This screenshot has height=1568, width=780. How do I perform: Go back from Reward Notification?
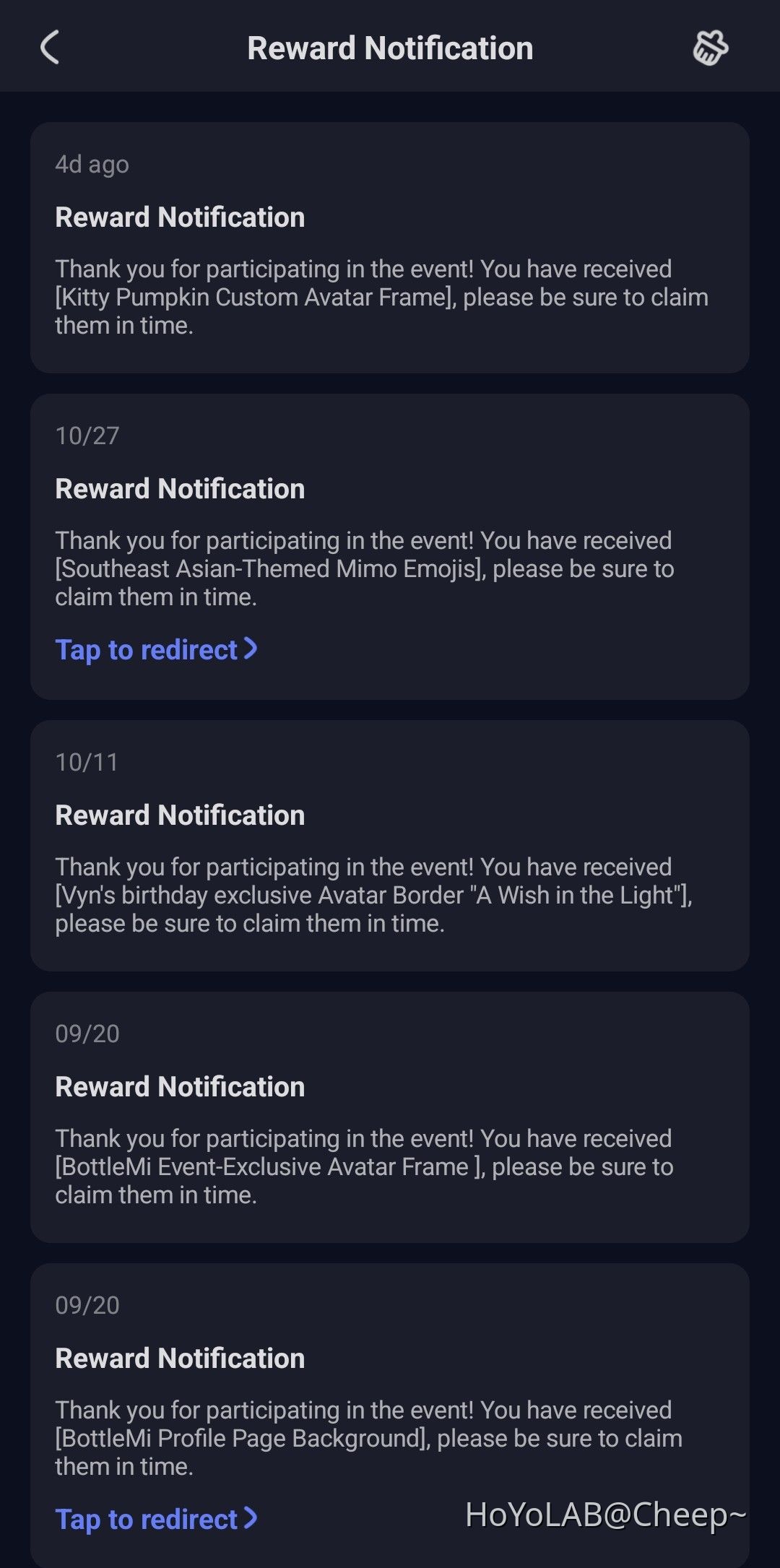point(50,48)
